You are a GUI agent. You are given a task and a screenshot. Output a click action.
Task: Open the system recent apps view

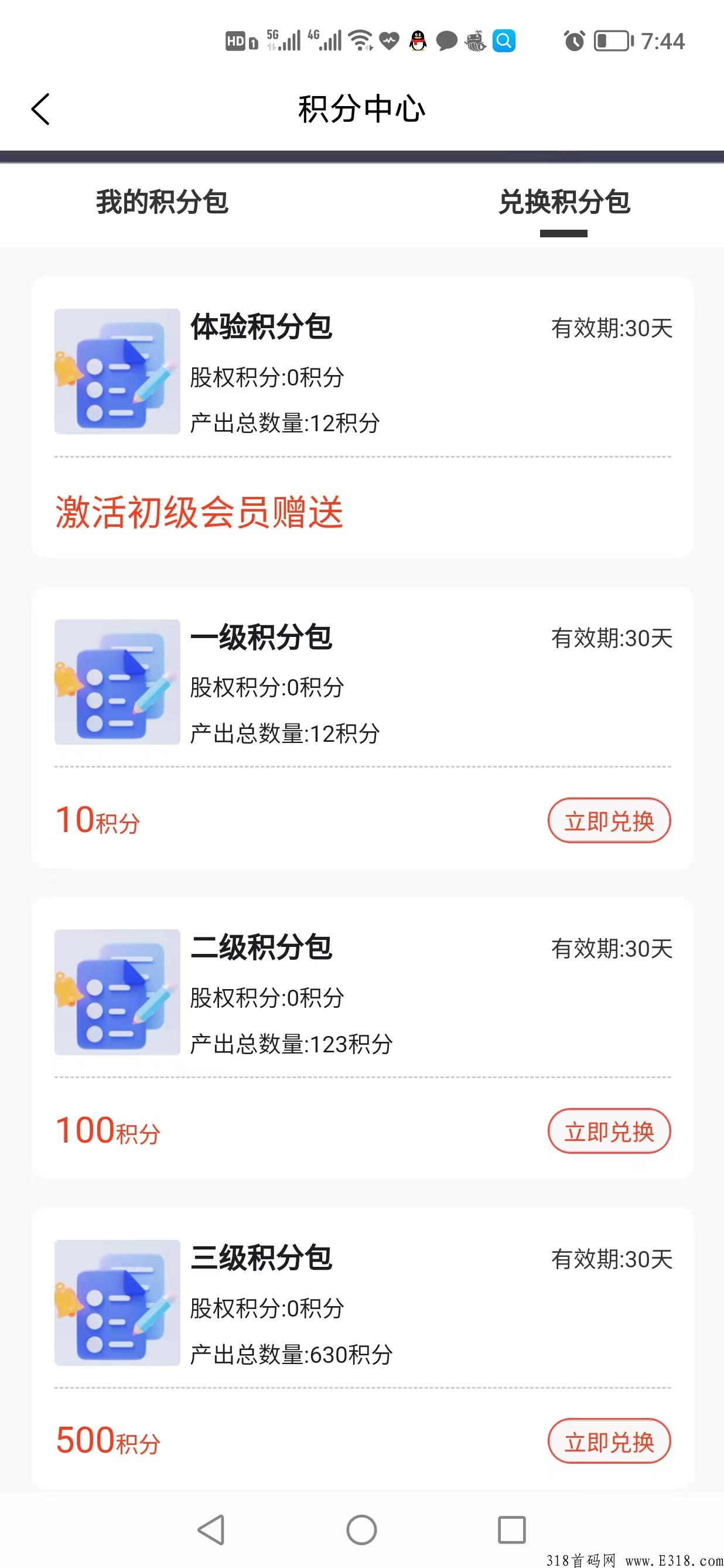(511, 1529)
